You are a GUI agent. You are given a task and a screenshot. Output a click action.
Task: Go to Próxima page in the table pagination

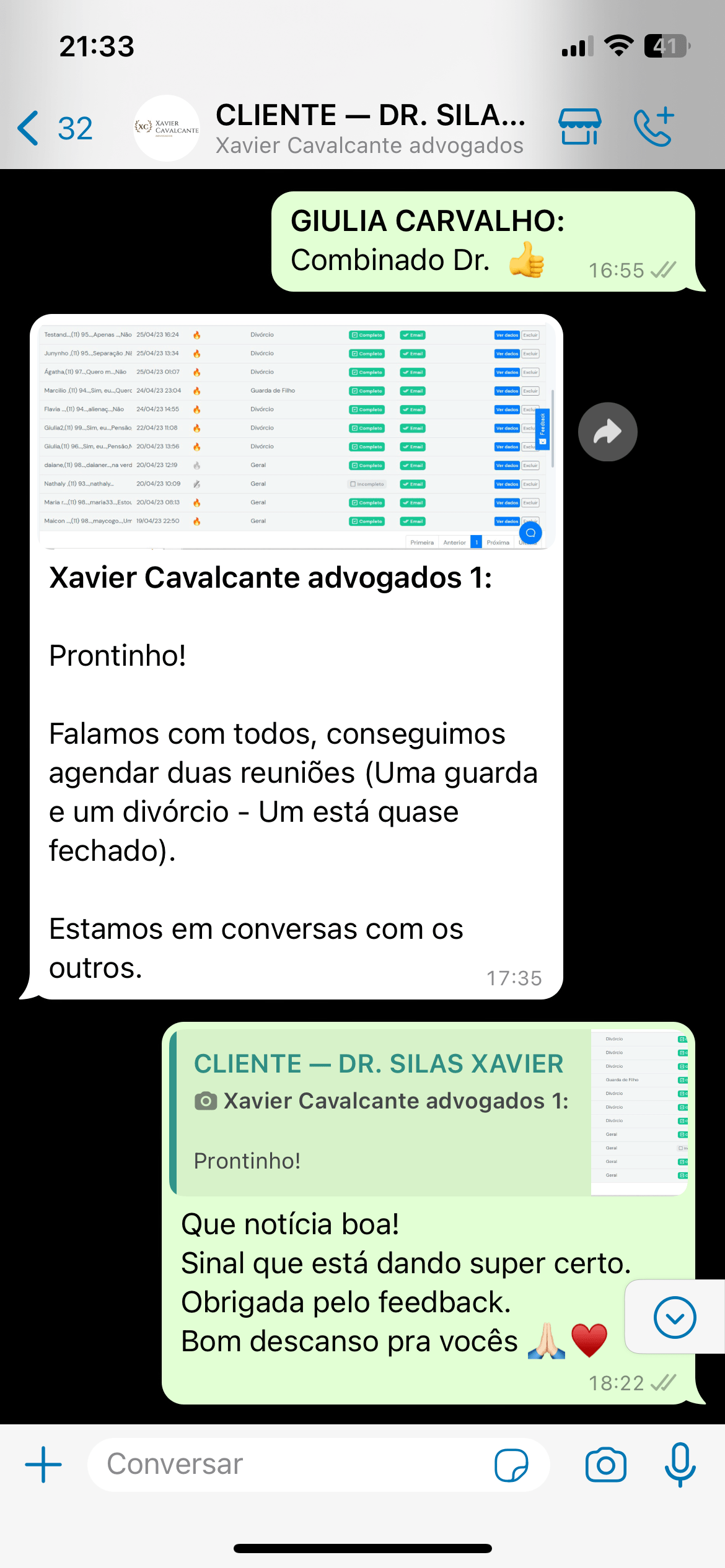[x=498, y=542]
